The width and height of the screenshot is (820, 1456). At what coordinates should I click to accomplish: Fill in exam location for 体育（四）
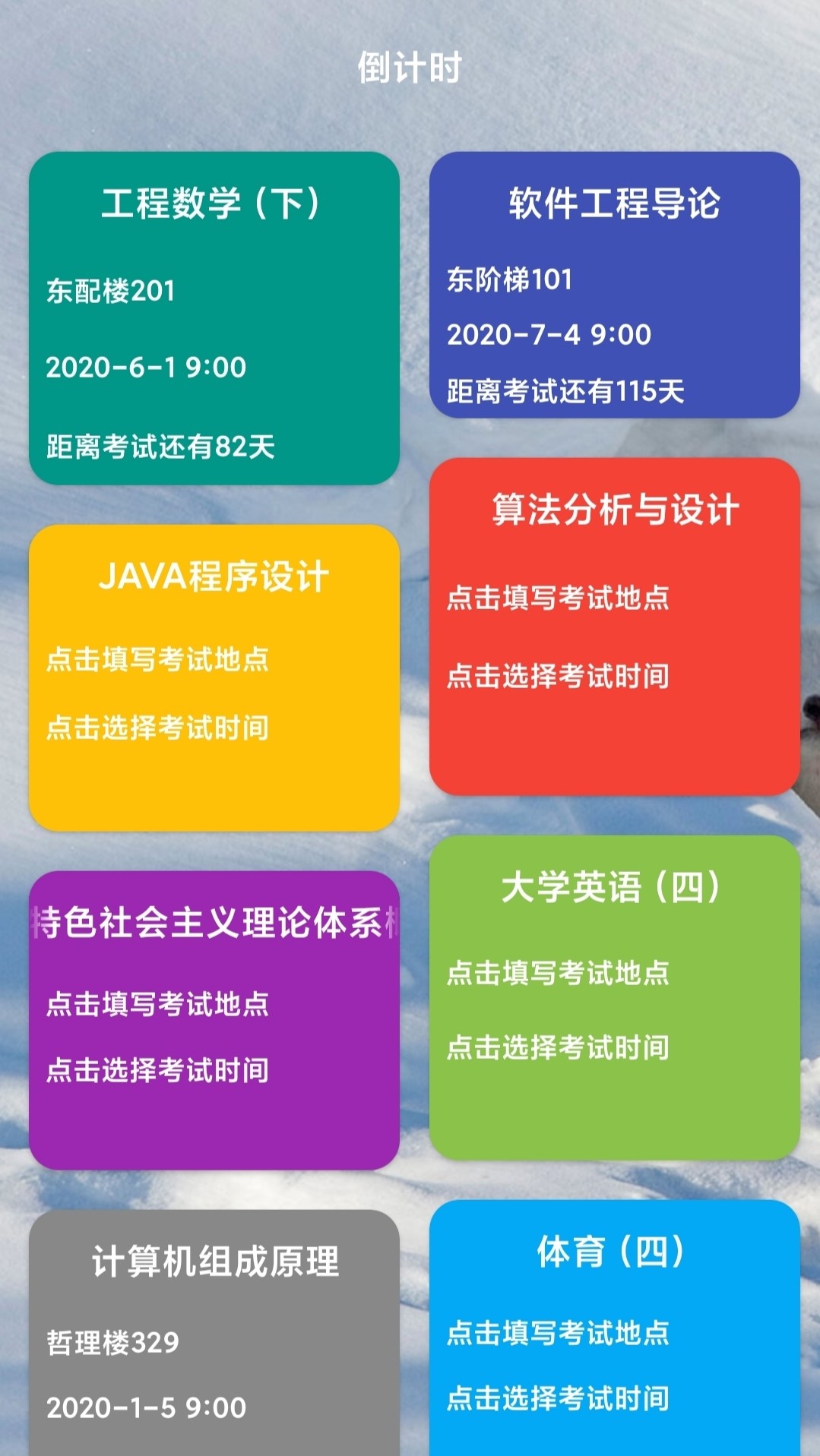tap(558, 1333)
